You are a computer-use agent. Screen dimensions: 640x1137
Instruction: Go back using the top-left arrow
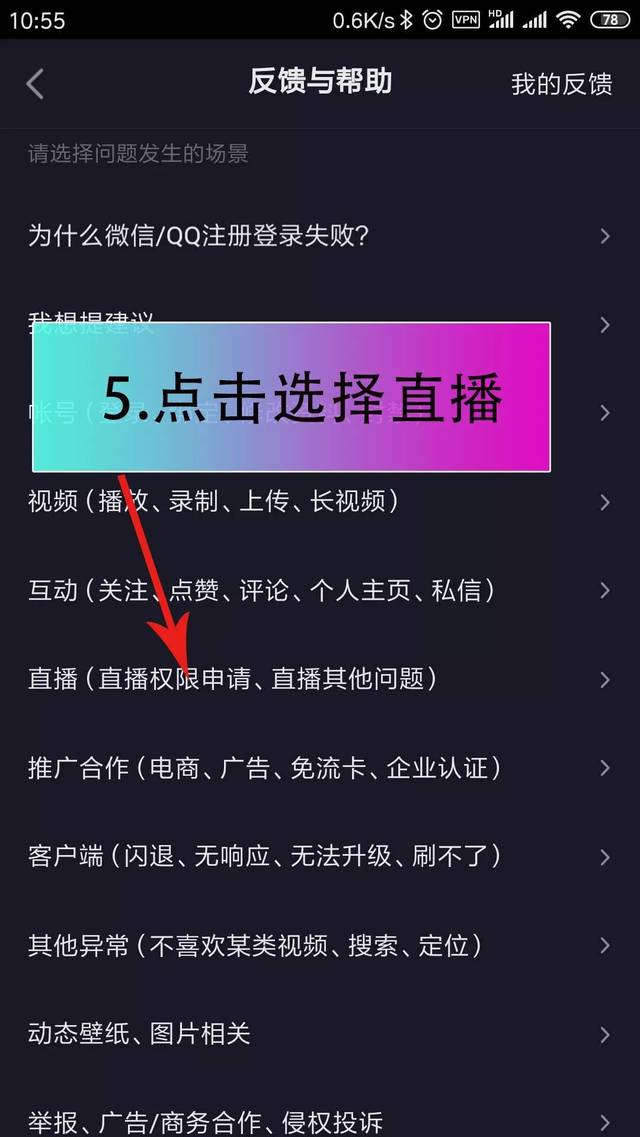pyautogui.click(x=35, y=84)
